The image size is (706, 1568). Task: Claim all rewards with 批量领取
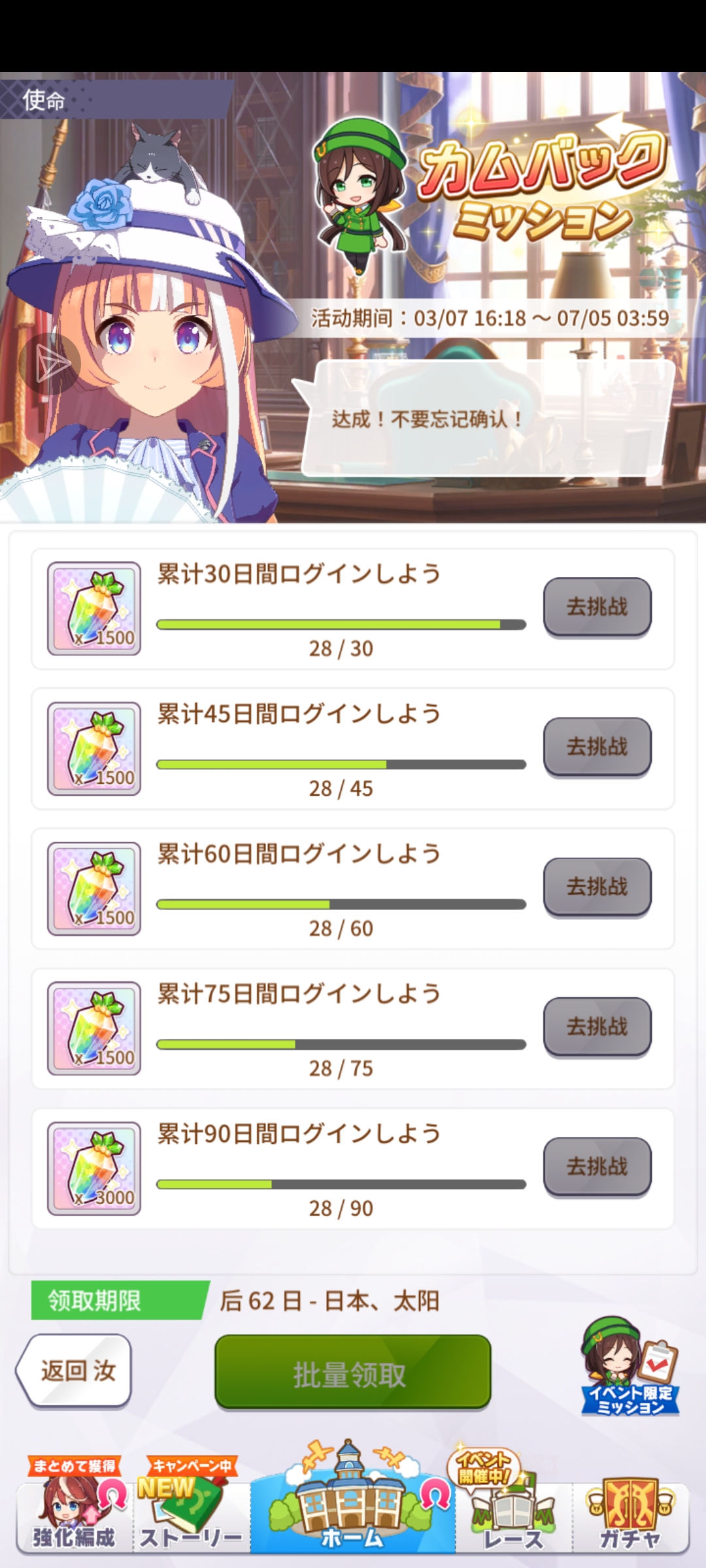pyautogui.click(x=352, y=1372)
